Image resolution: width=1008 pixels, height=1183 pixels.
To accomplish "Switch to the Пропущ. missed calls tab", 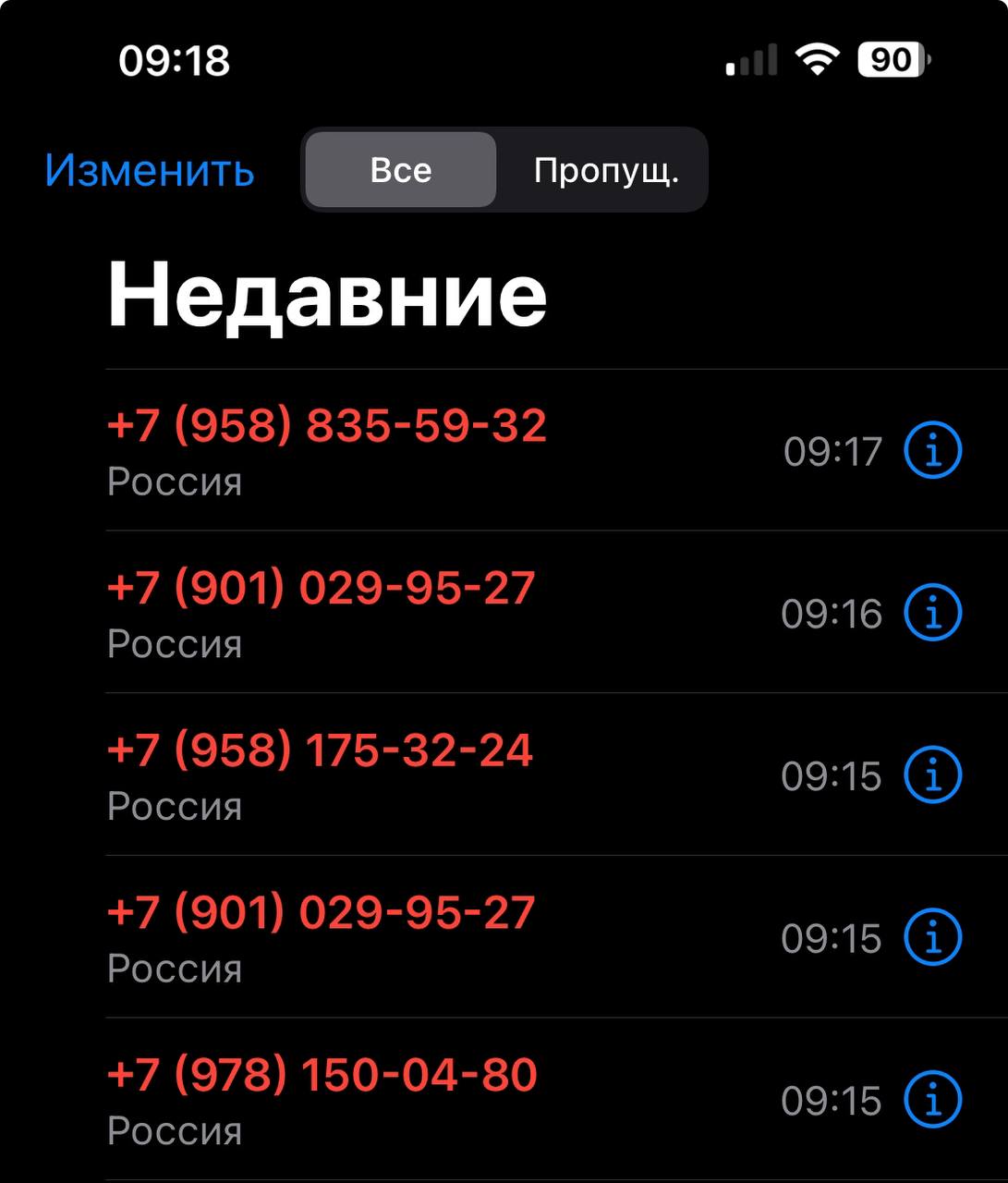I will [605, 170].
